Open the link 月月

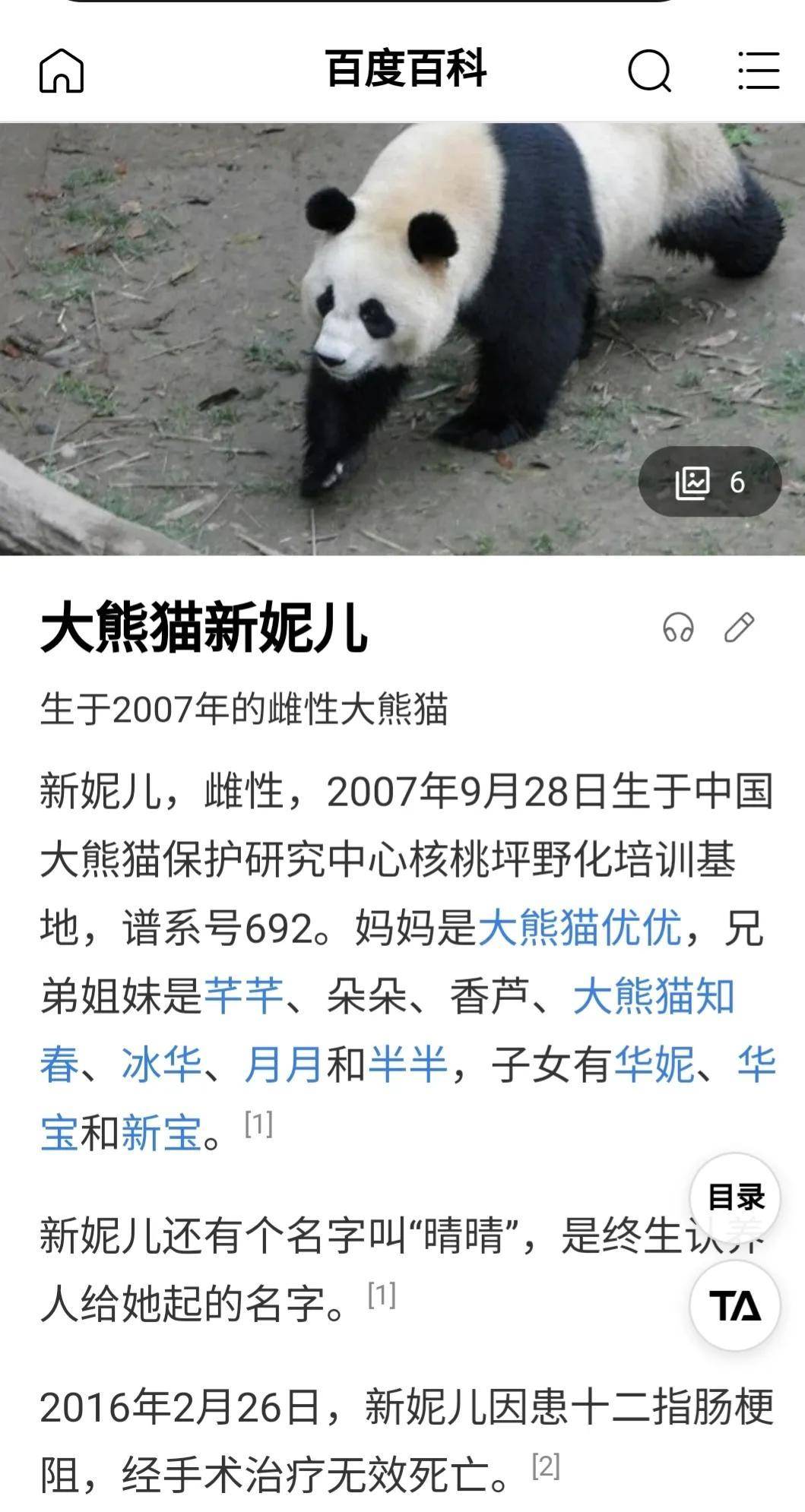[x=283, y=1064]
